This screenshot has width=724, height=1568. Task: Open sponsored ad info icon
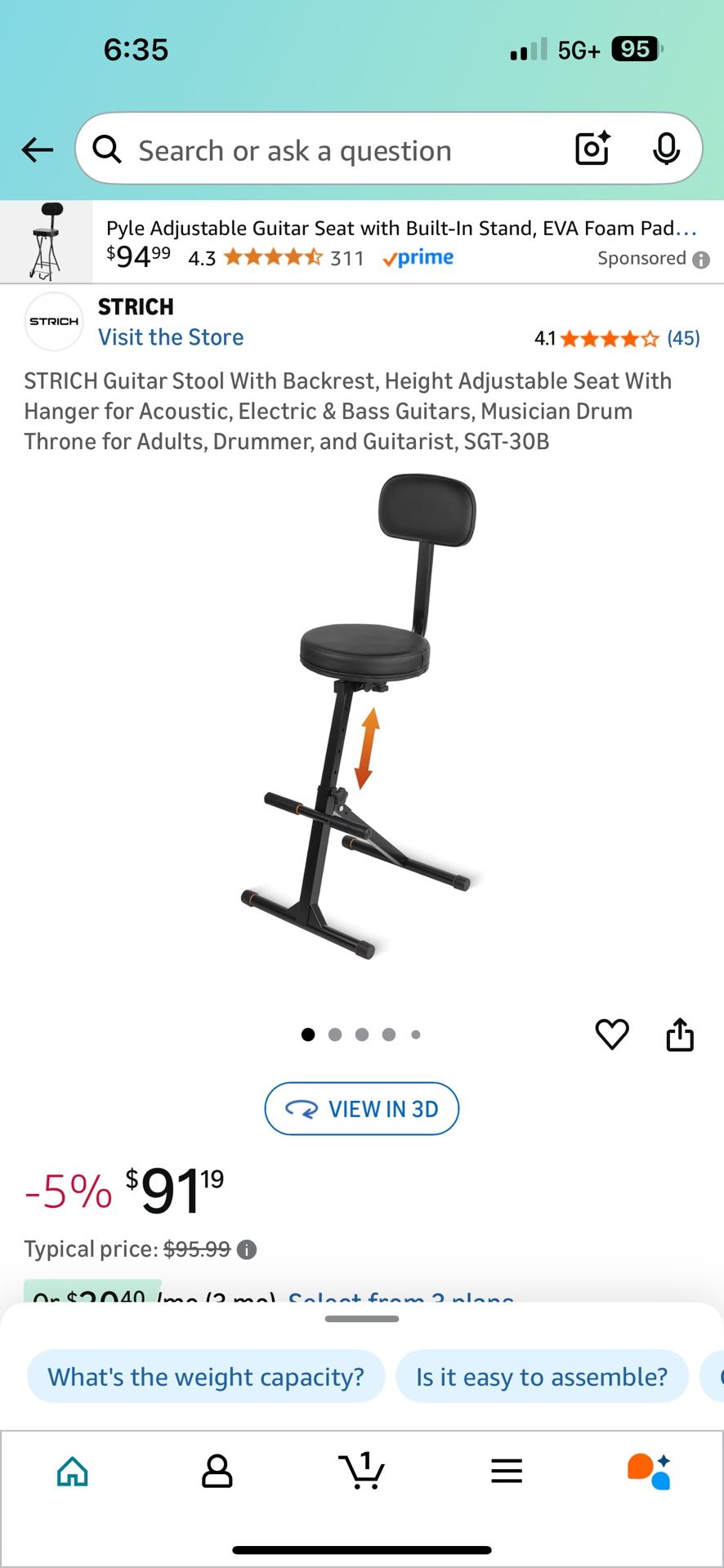point(701,260)
